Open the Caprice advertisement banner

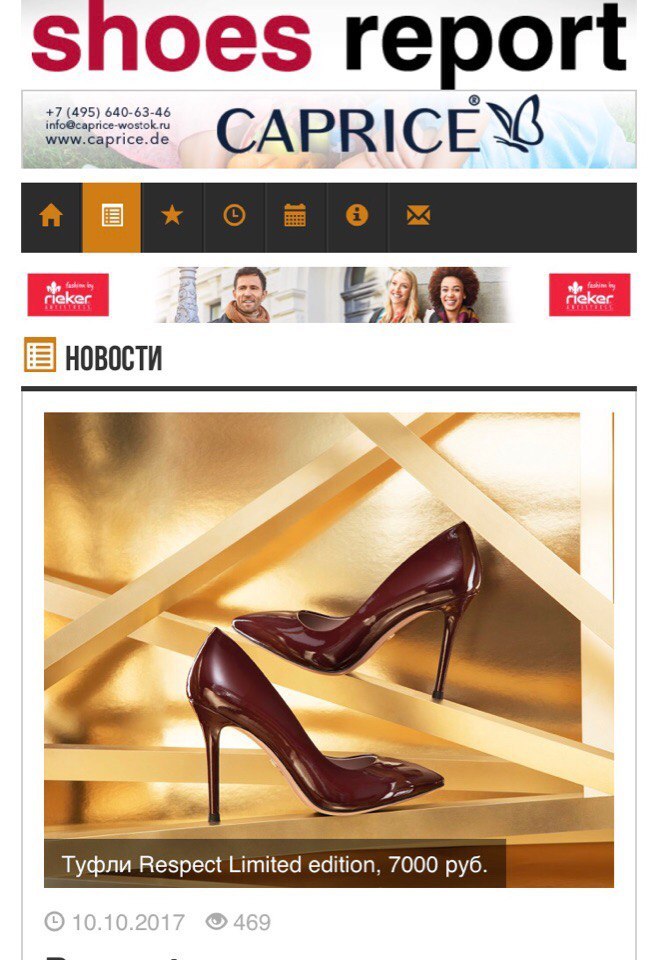point(328,130)
